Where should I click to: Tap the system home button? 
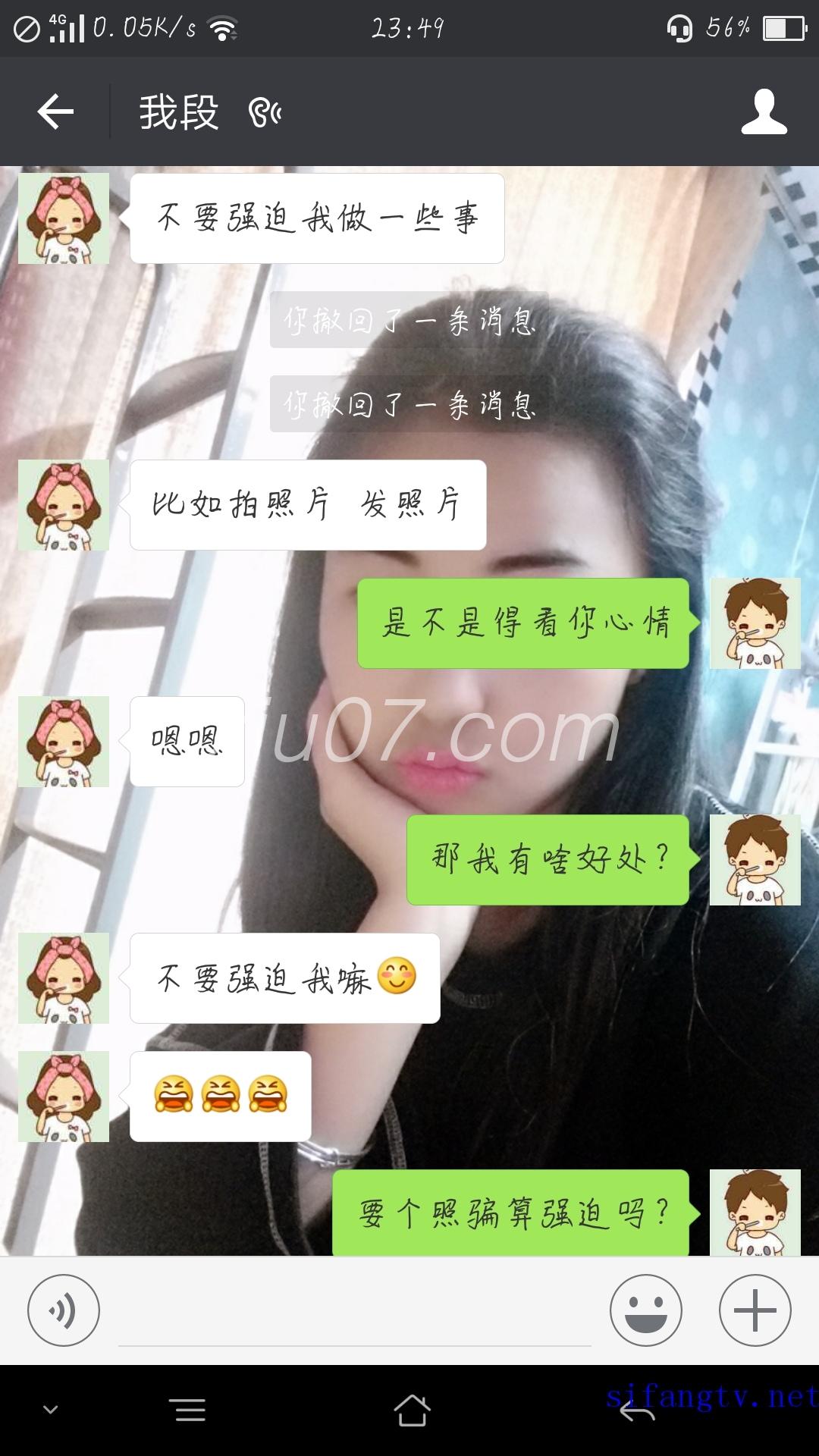point(412,1410)
